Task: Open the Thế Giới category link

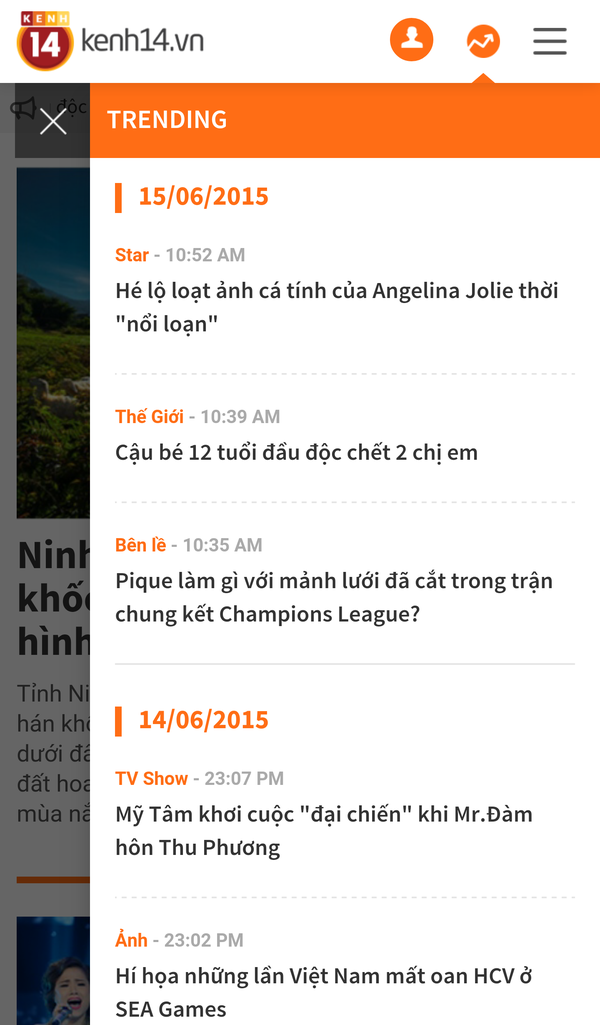Action: click(x=149, y=416)
